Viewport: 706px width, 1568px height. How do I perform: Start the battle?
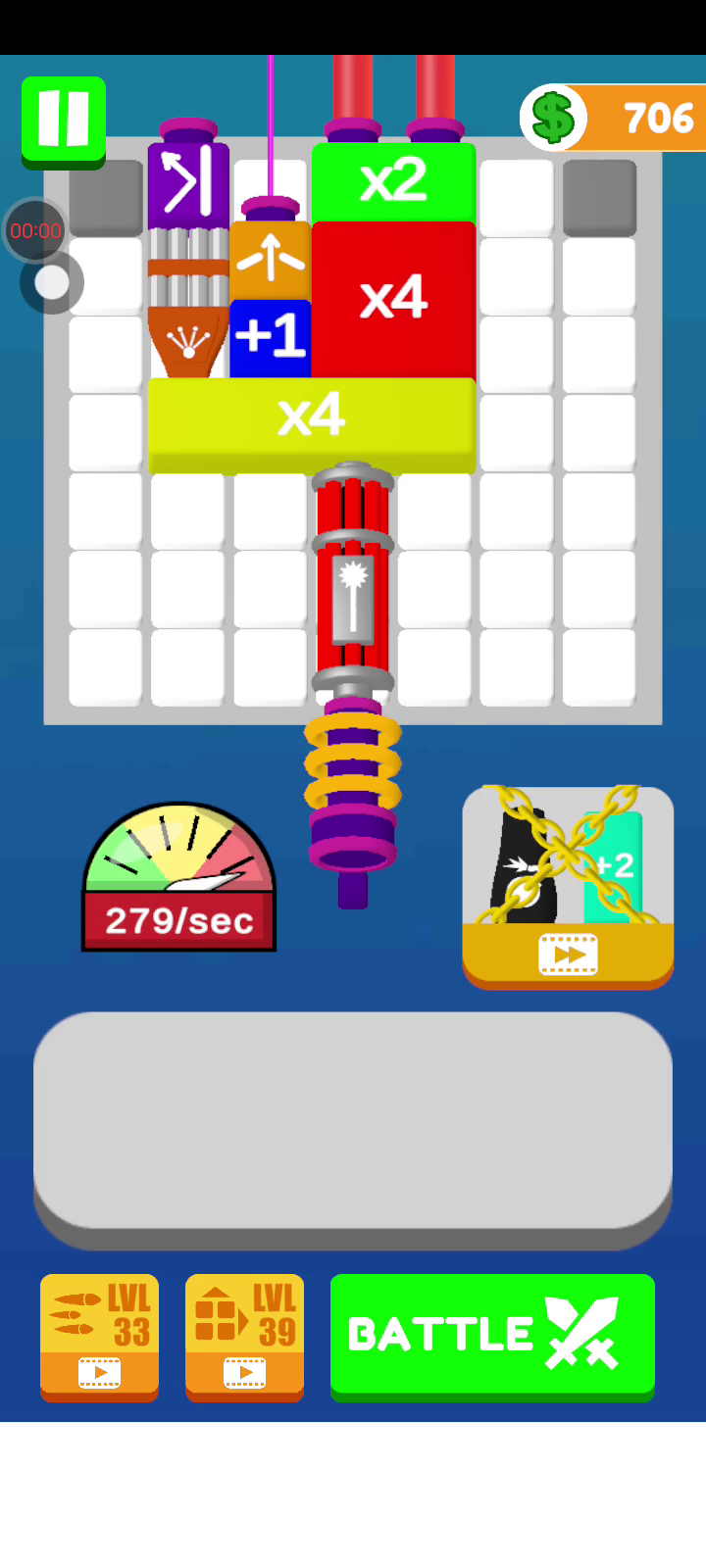tap(492, 1334)
